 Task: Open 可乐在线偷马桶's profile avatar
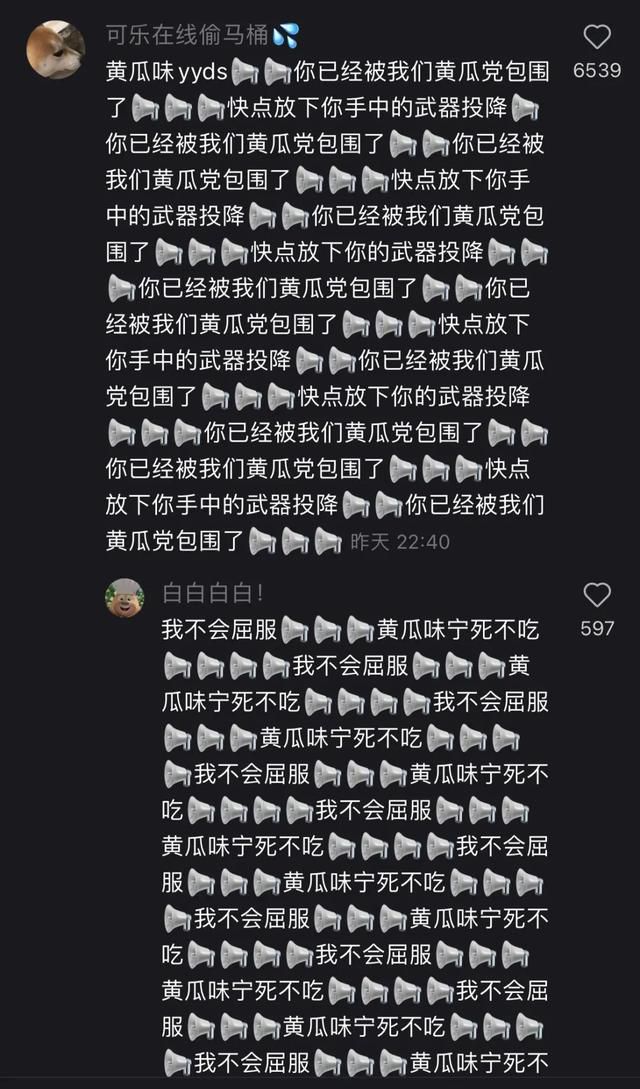56,49
